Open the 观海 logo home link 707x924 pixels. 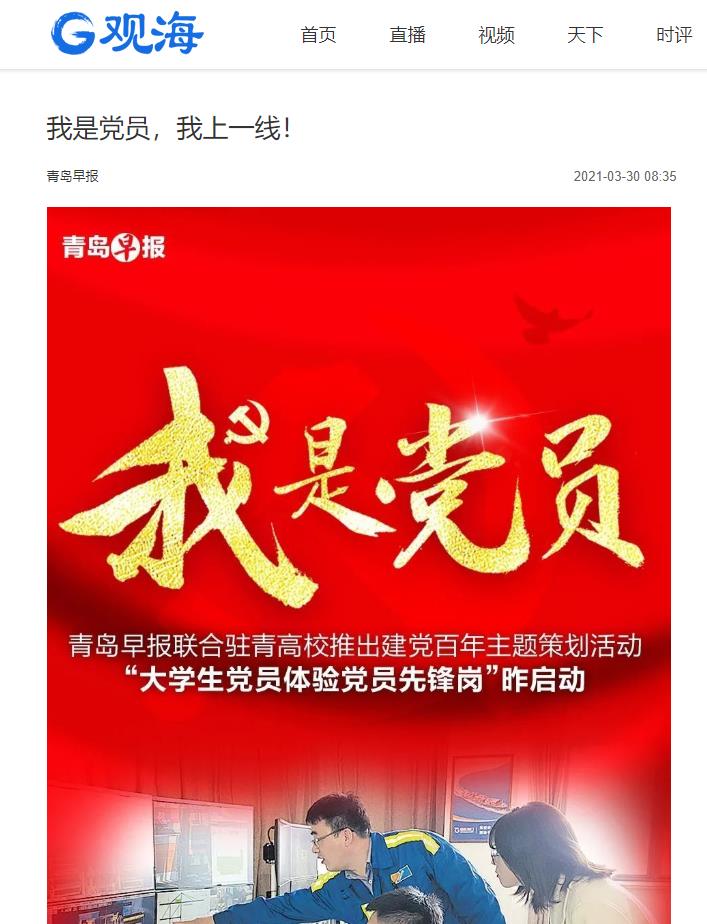tap(127, 35)
